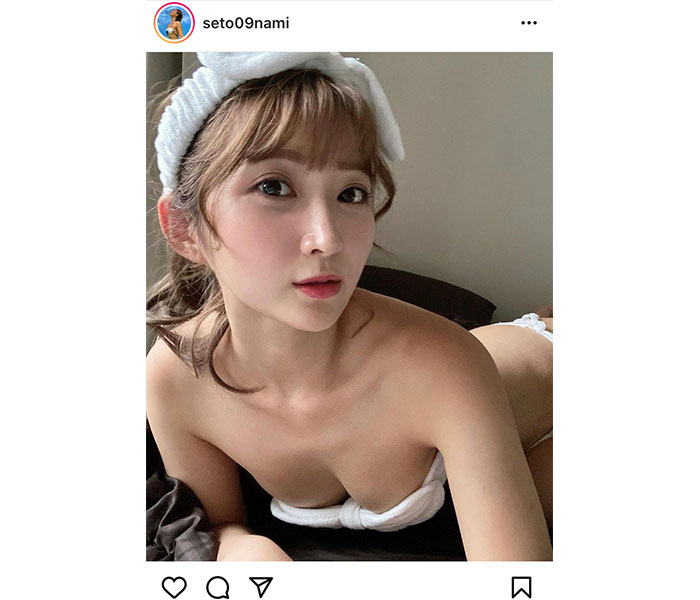The image size is (700, 600).
Task: Open the post's three-dot options menu
Action: (x=529, y=23)
